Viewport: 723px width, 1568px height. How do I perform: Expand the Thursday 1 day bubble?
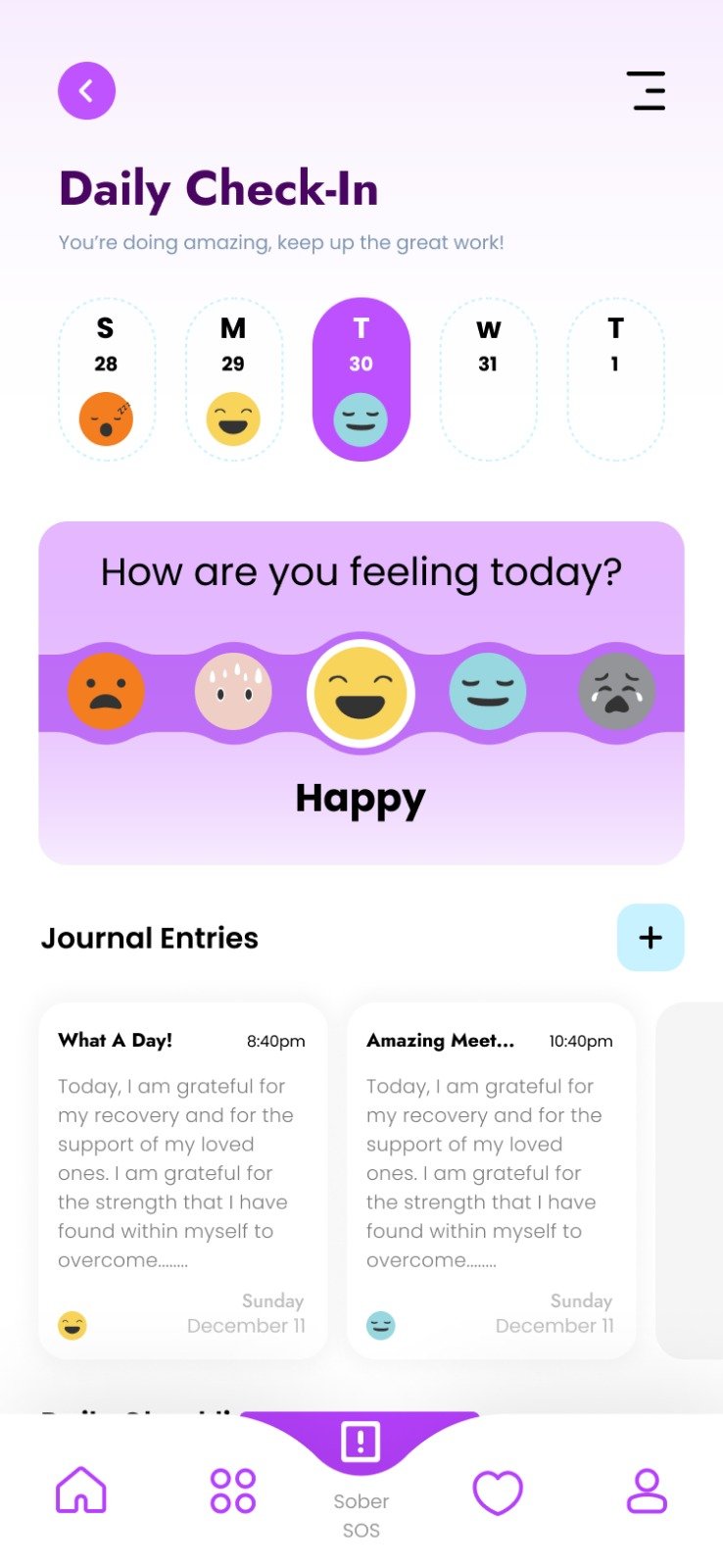click(615, 379)
